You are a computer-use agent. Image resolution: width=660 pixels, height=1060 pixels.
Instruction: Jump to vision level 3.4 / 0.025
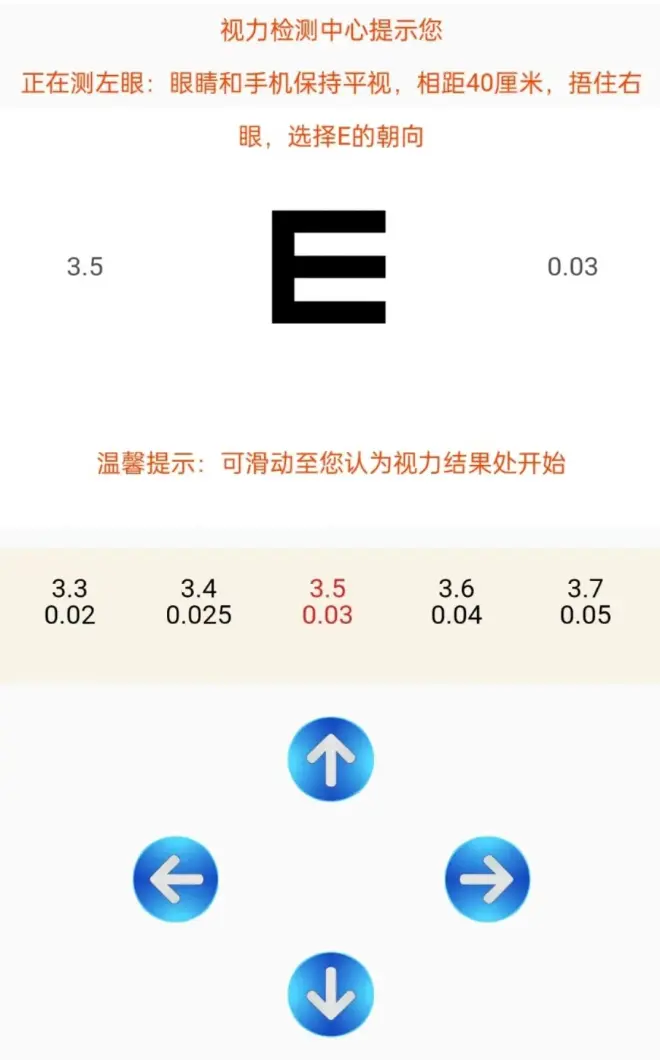(x=198, y=601)
